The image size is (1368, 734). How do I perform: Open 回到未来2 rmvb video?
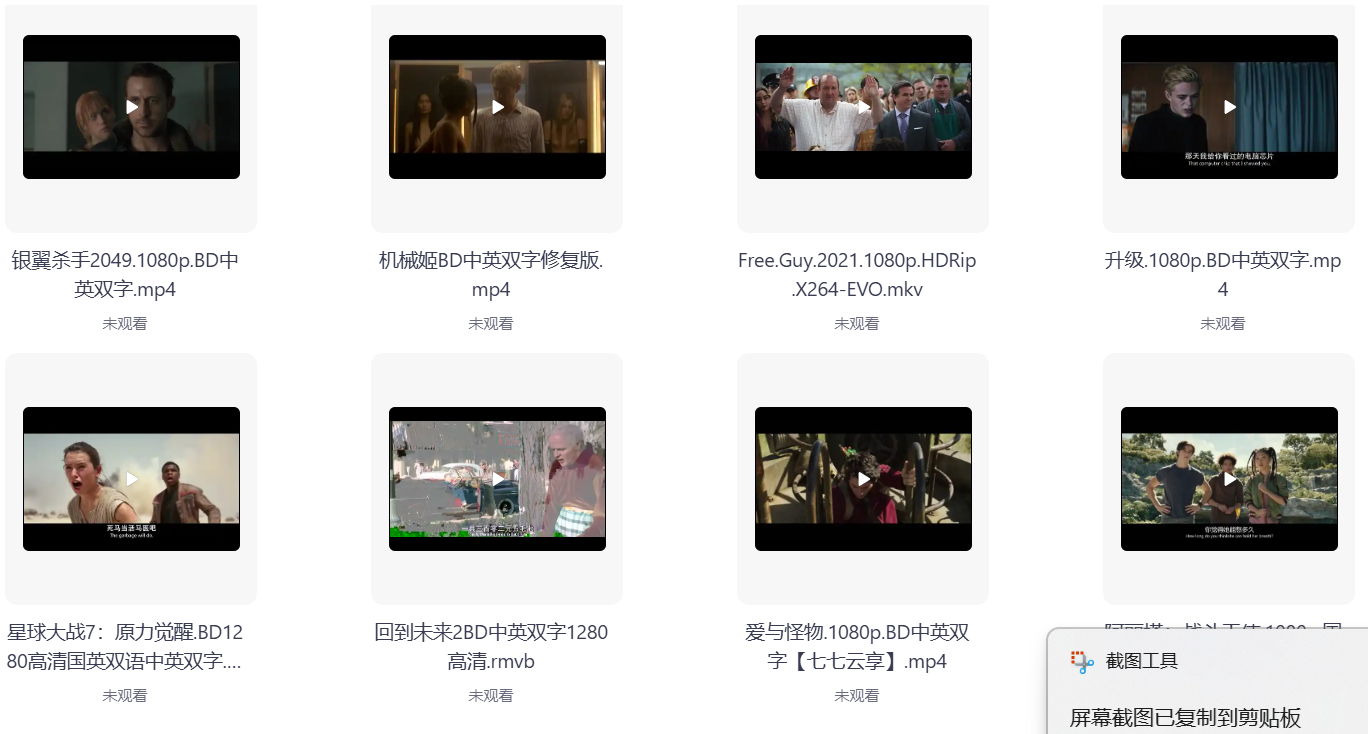497,479
